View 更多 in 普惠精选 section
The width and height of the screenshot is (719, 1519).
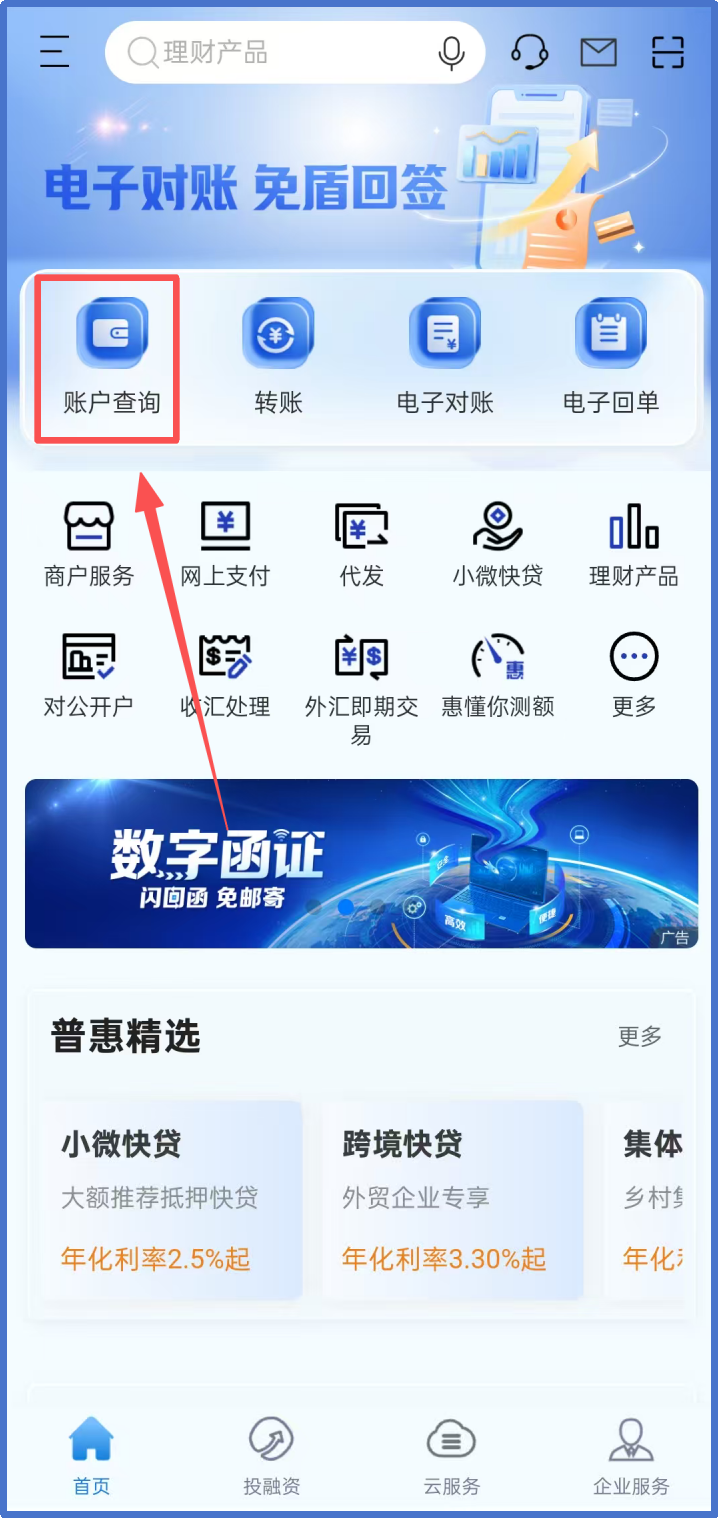coord(639,1036)
